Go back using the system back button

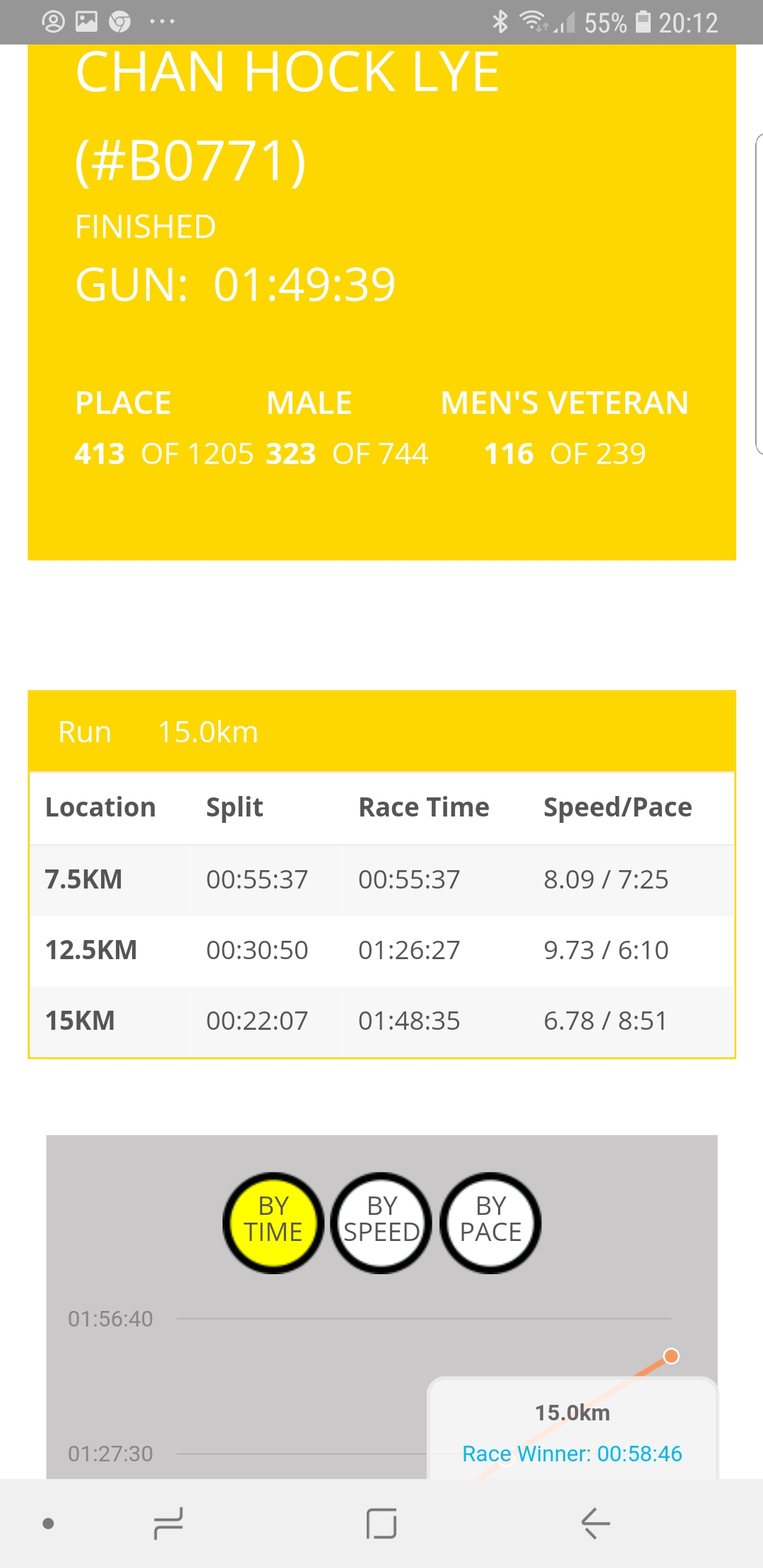595,1523
